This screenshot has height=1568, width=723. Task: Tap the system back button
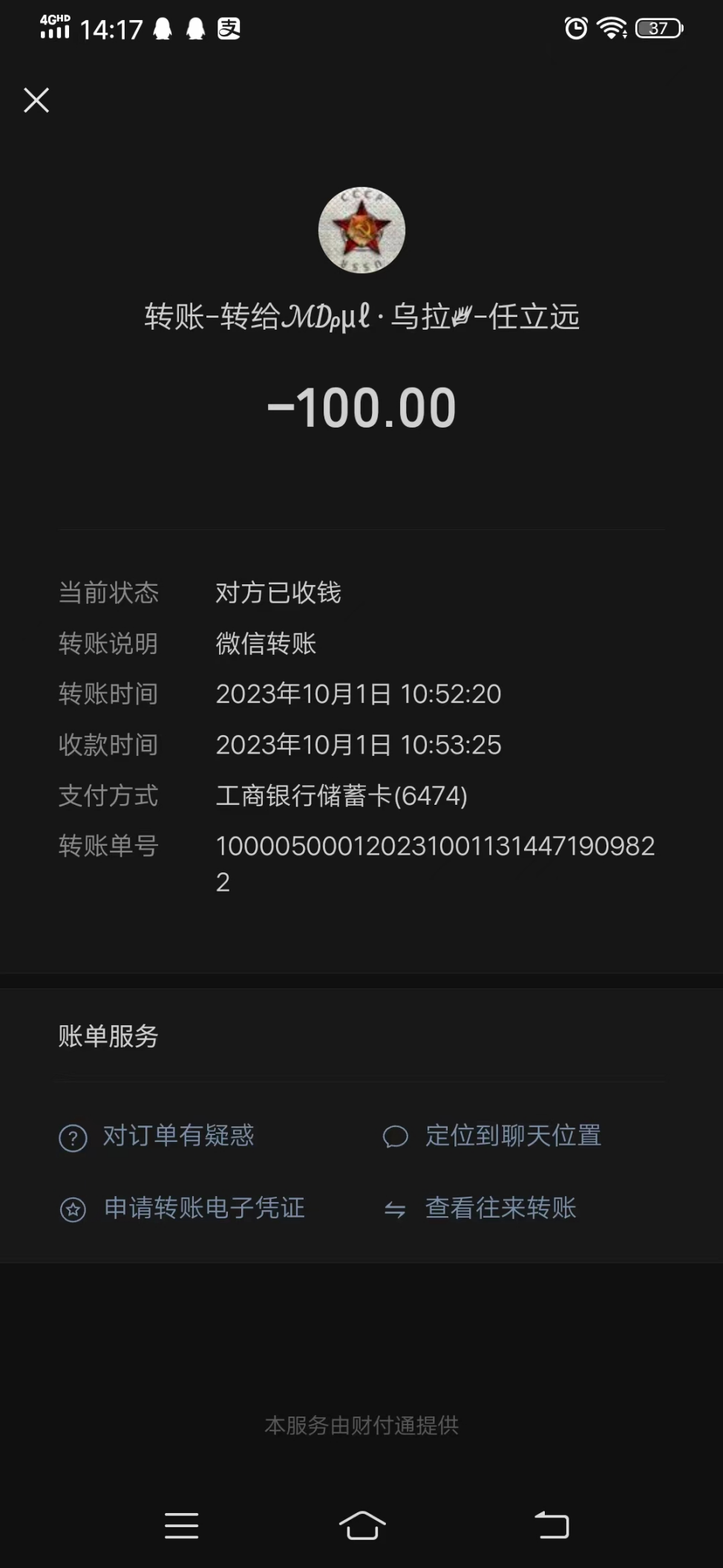552,1526
